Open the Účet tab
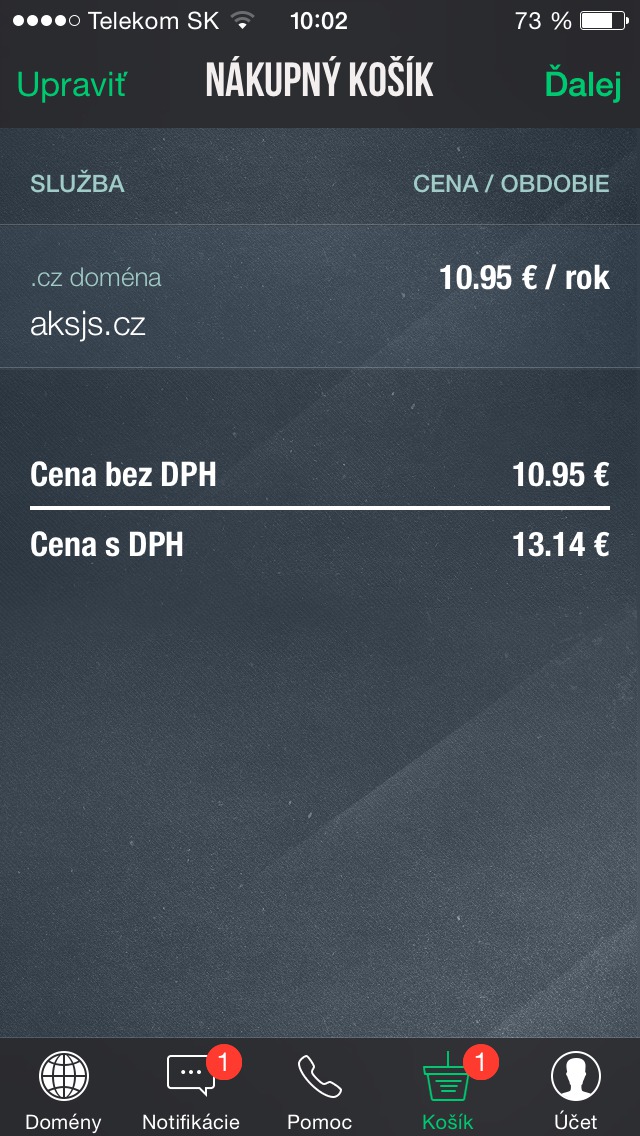The image size is (640, 1136). 576,1088
